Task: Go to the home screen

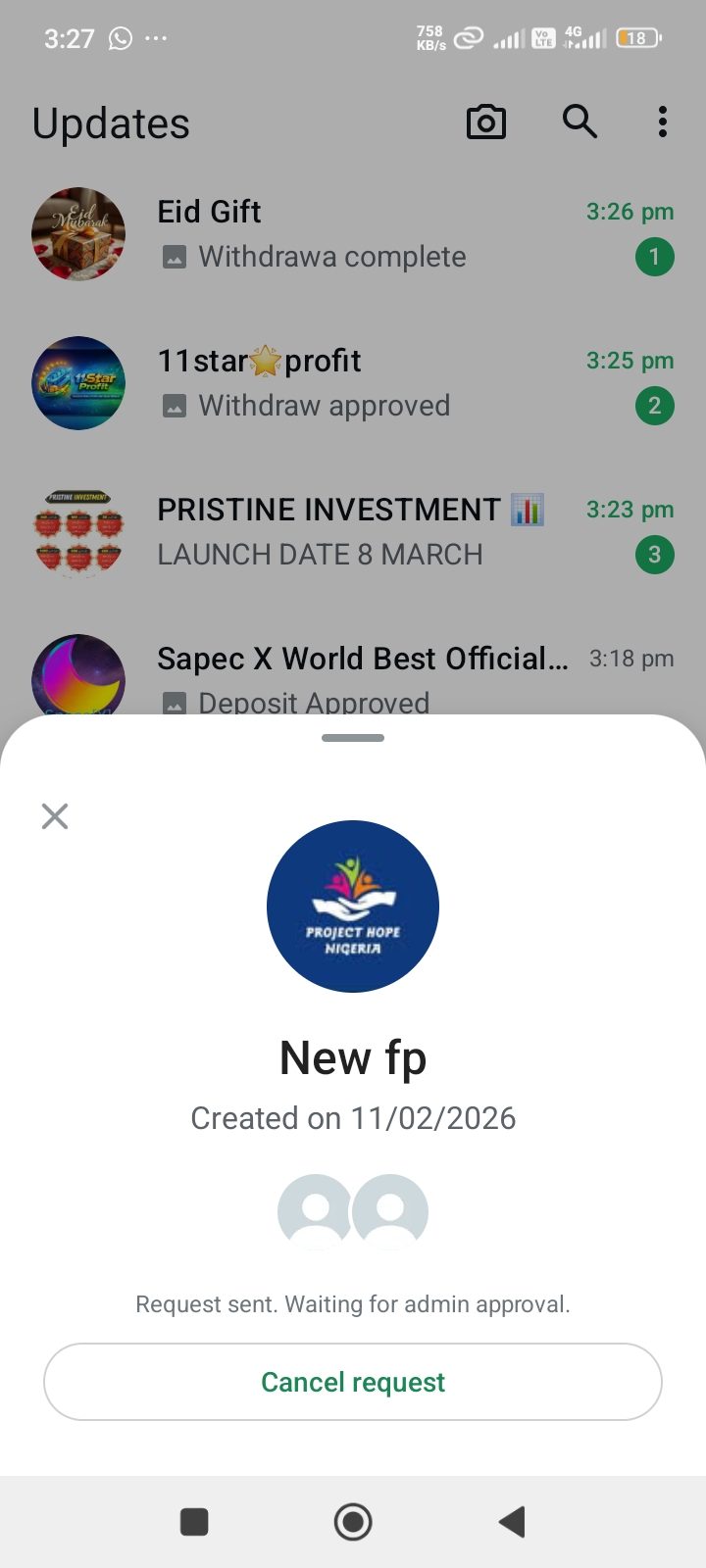Action: coord(353,1522)
